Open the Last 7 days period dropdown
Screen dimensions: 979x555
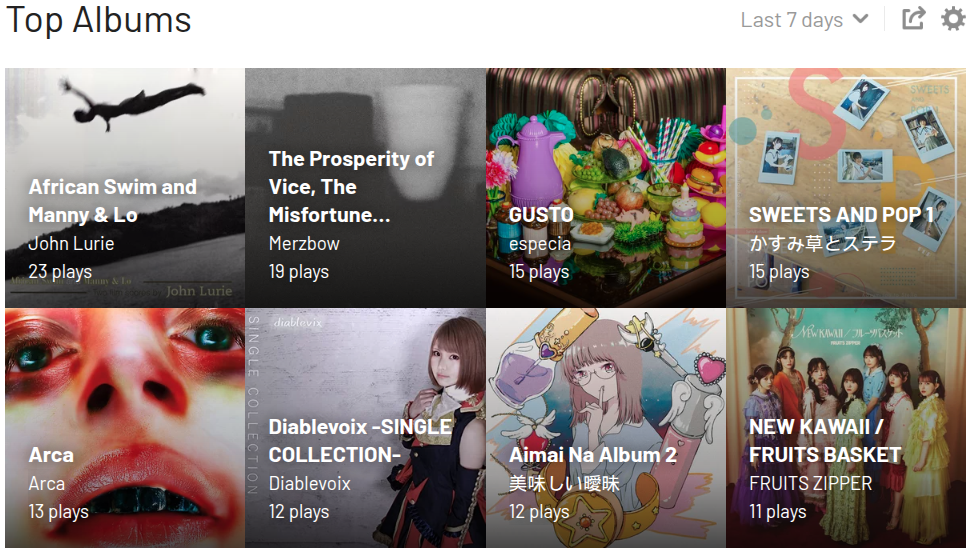click(804, 20)
